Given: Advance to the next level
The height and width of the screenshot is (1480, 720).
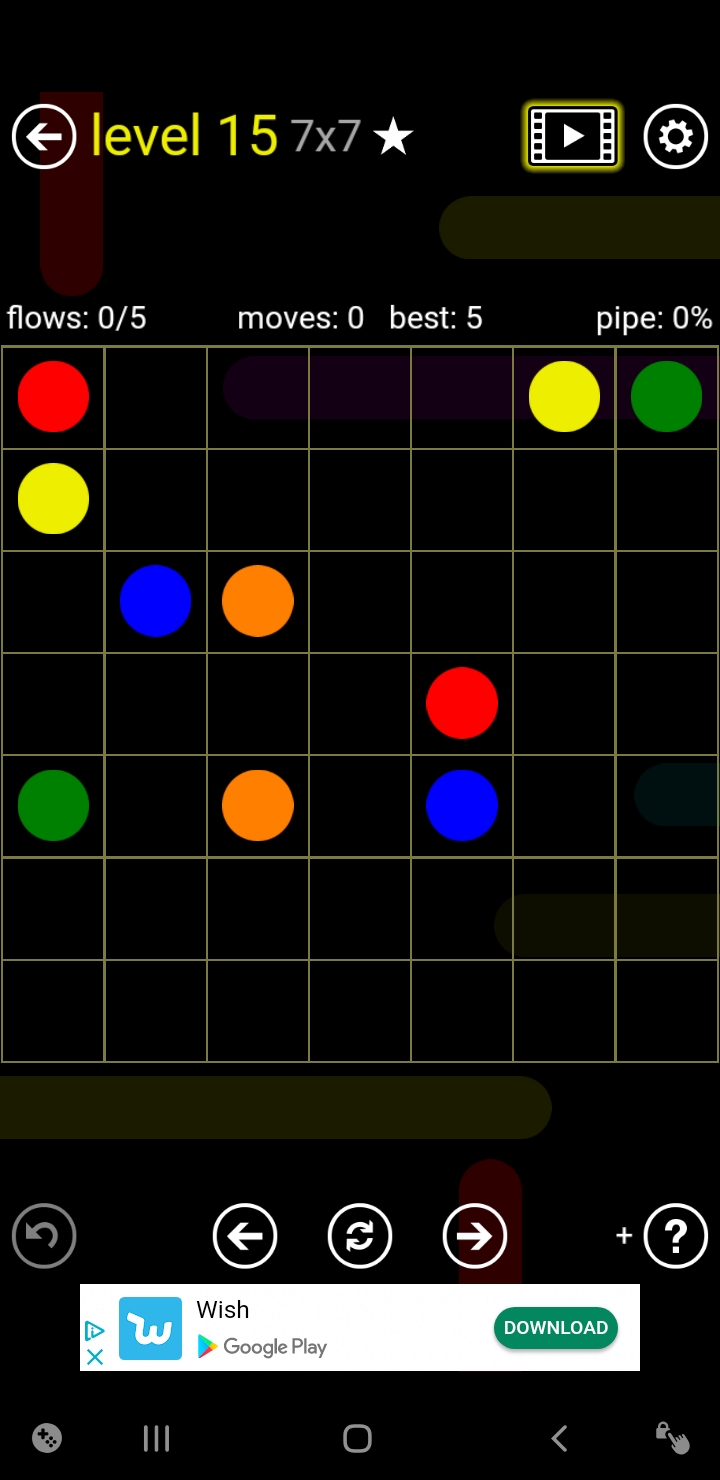Looking at the screenshot, I should point(475,1236).
